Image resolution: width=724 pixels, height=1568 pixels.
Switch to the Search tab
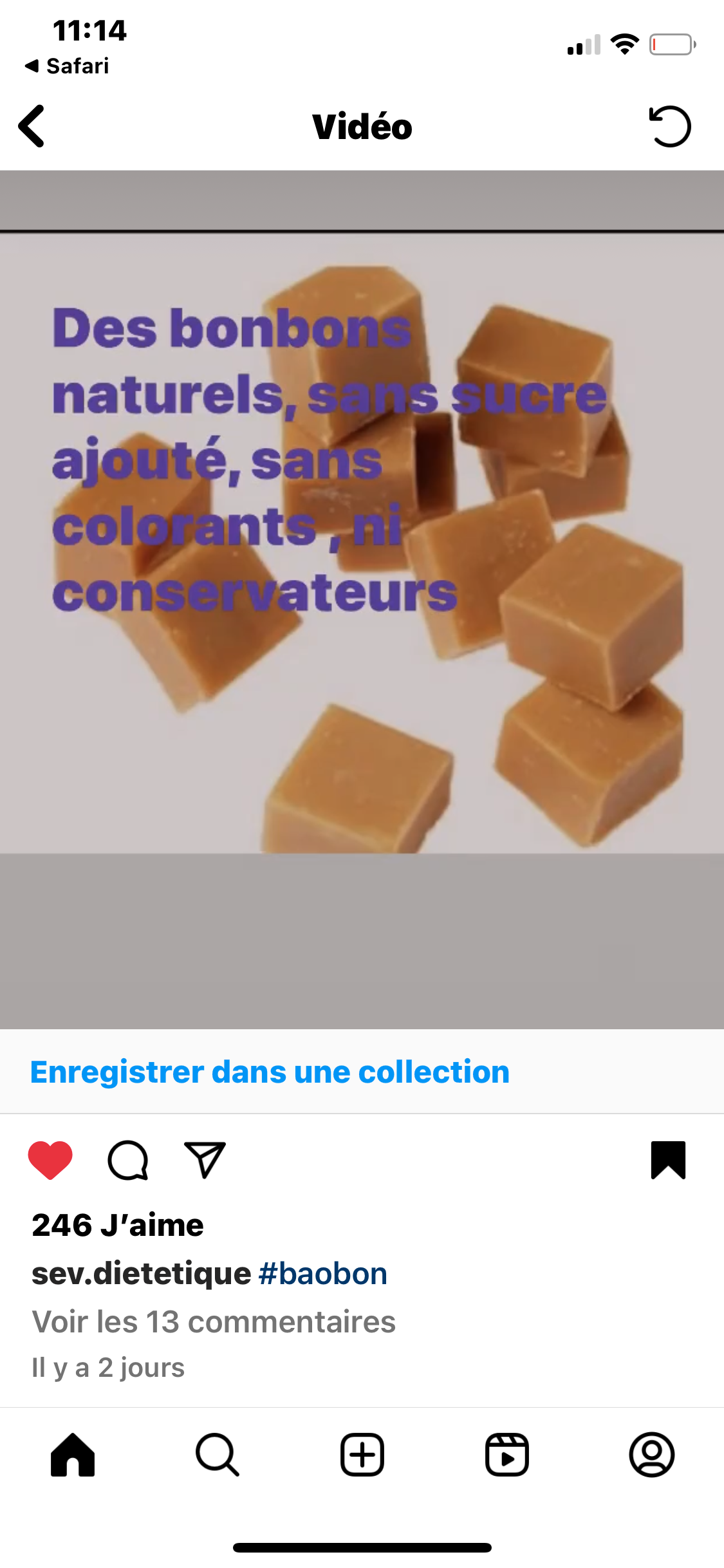(x=218, y=1455)
